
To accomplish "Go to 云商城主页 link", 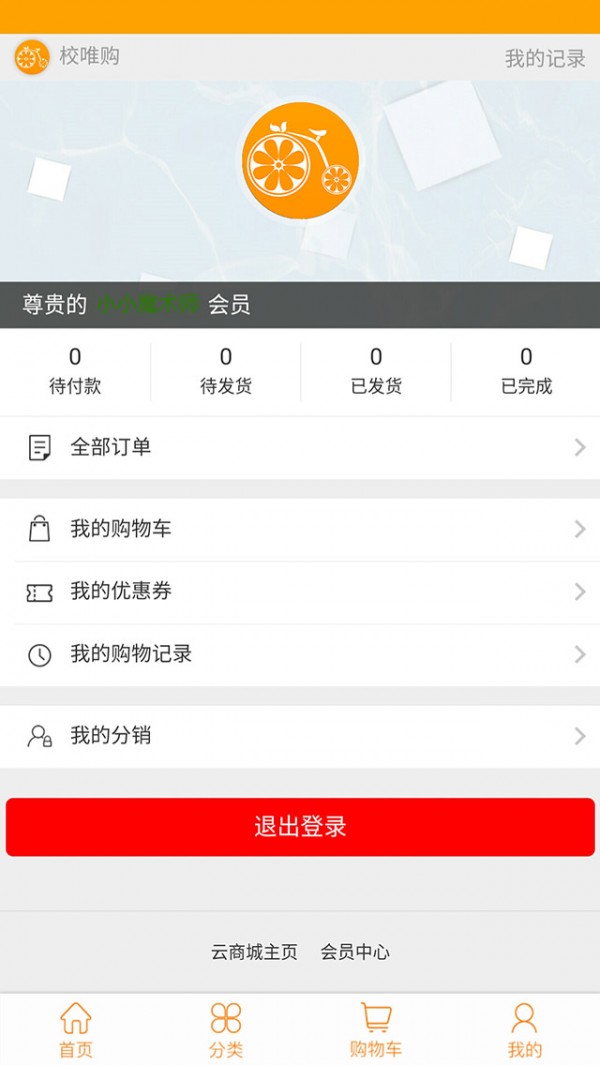I will 254,952.
